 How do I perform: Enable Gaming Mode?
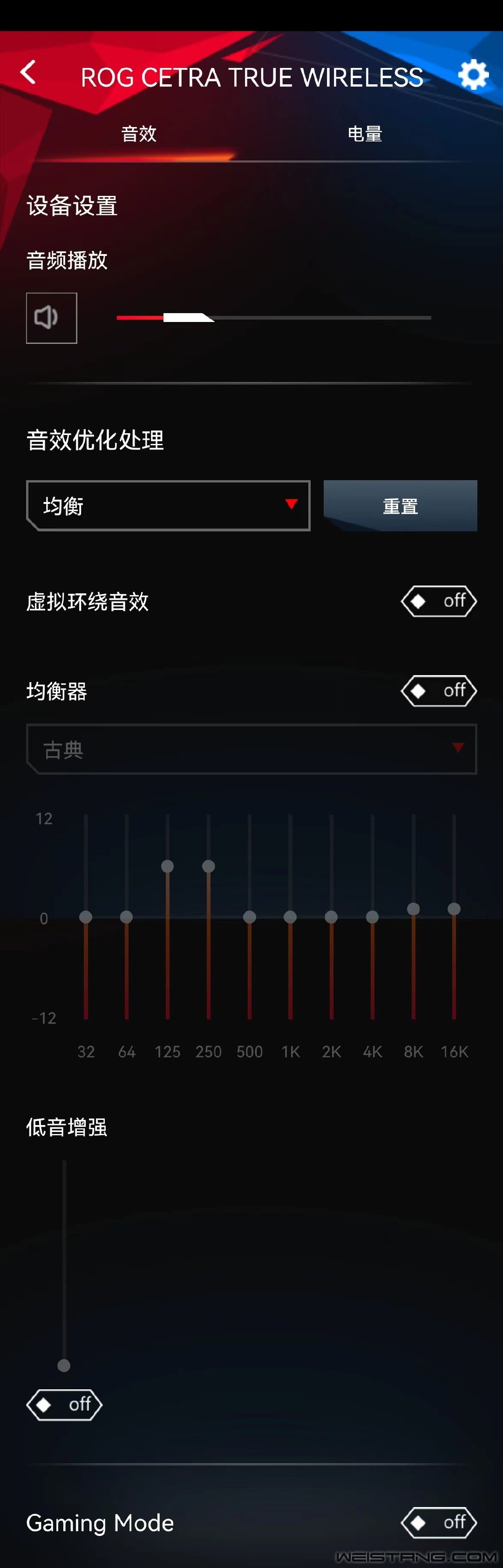pos(438,1522)
